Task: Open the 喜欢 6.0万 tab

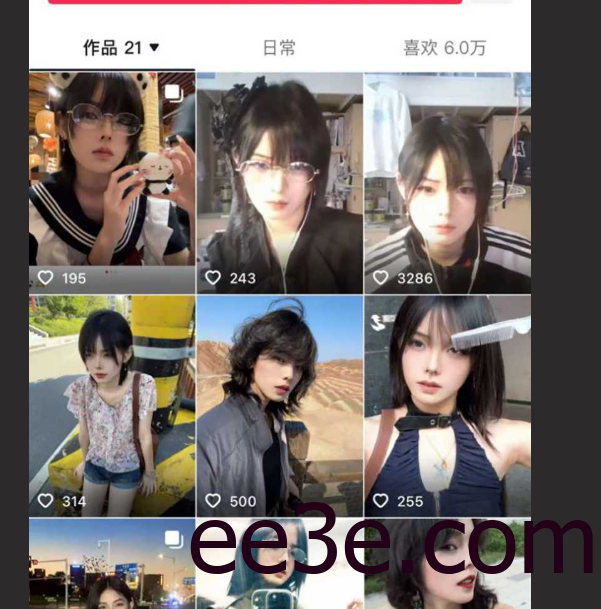Action: (444, 48)
